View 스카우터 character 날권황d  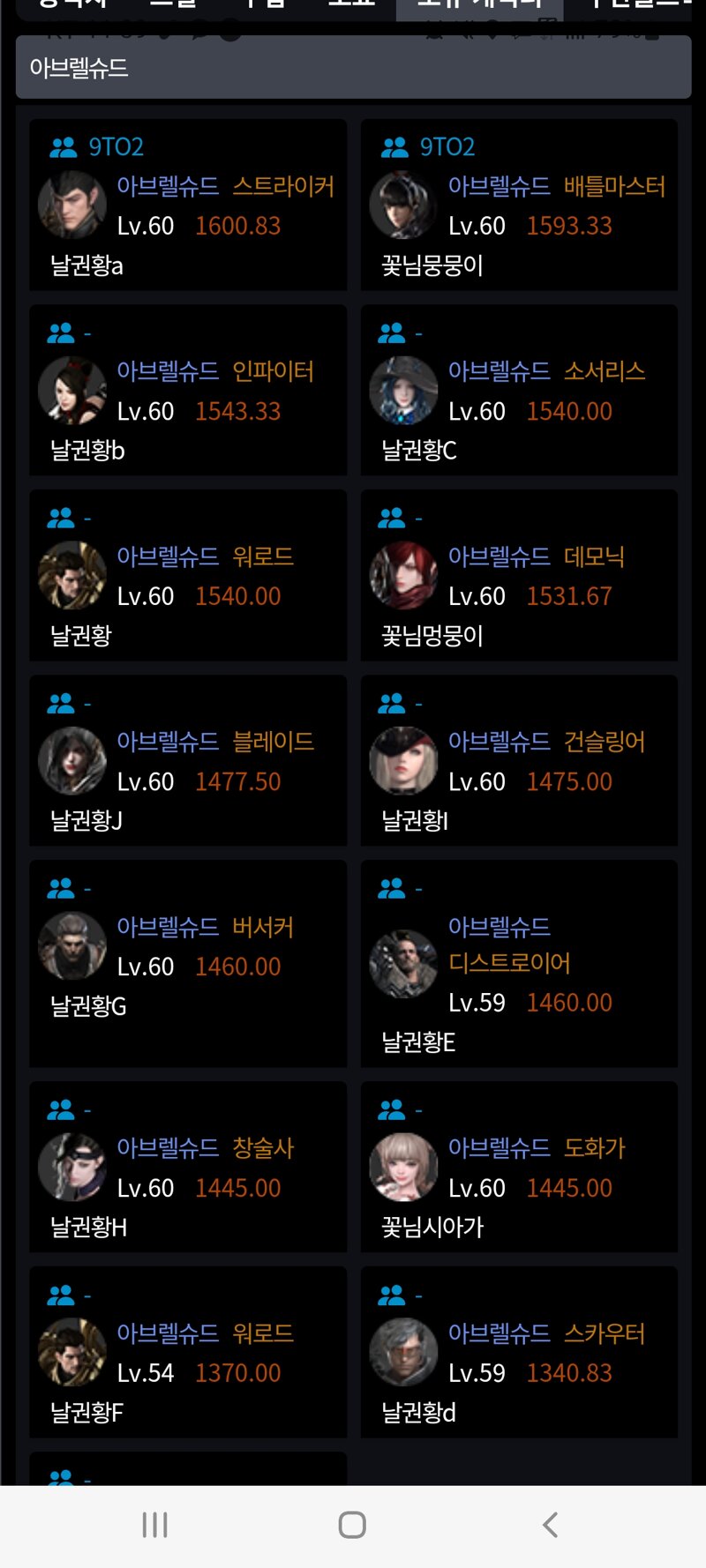point(519,1353)
